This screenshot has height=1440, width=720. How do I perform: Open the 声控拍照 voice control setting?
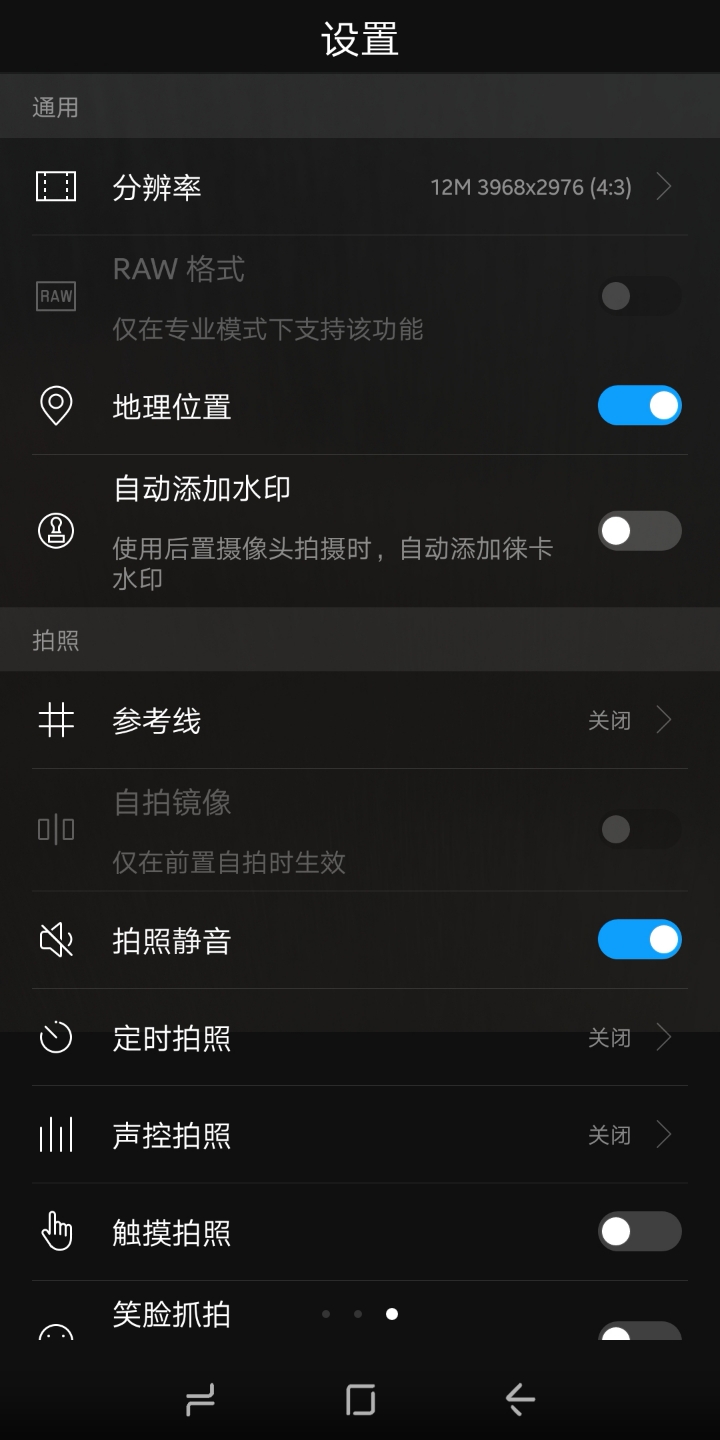360,1135
